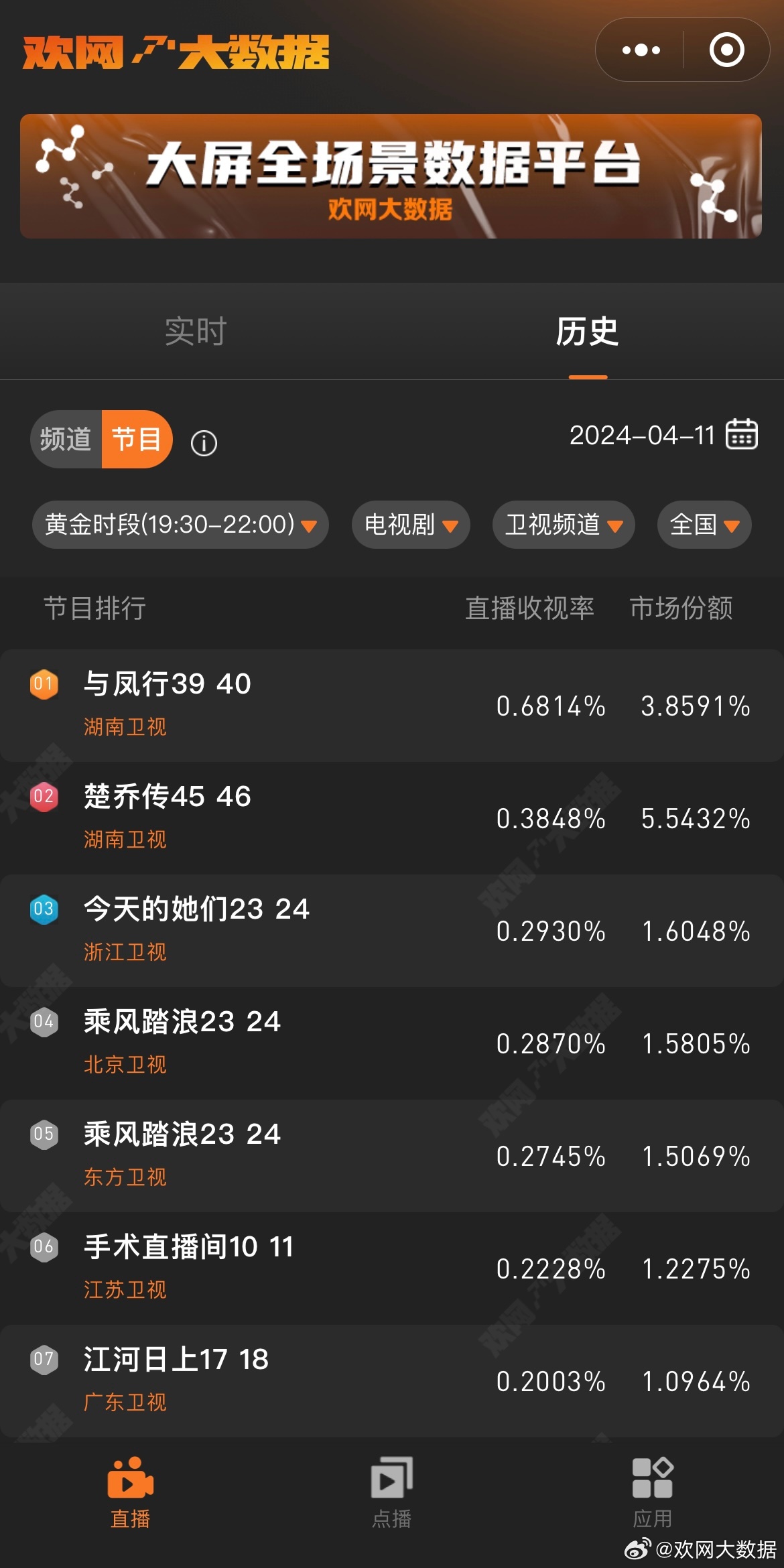Close the mini program via circle icon

click(726, 50)
